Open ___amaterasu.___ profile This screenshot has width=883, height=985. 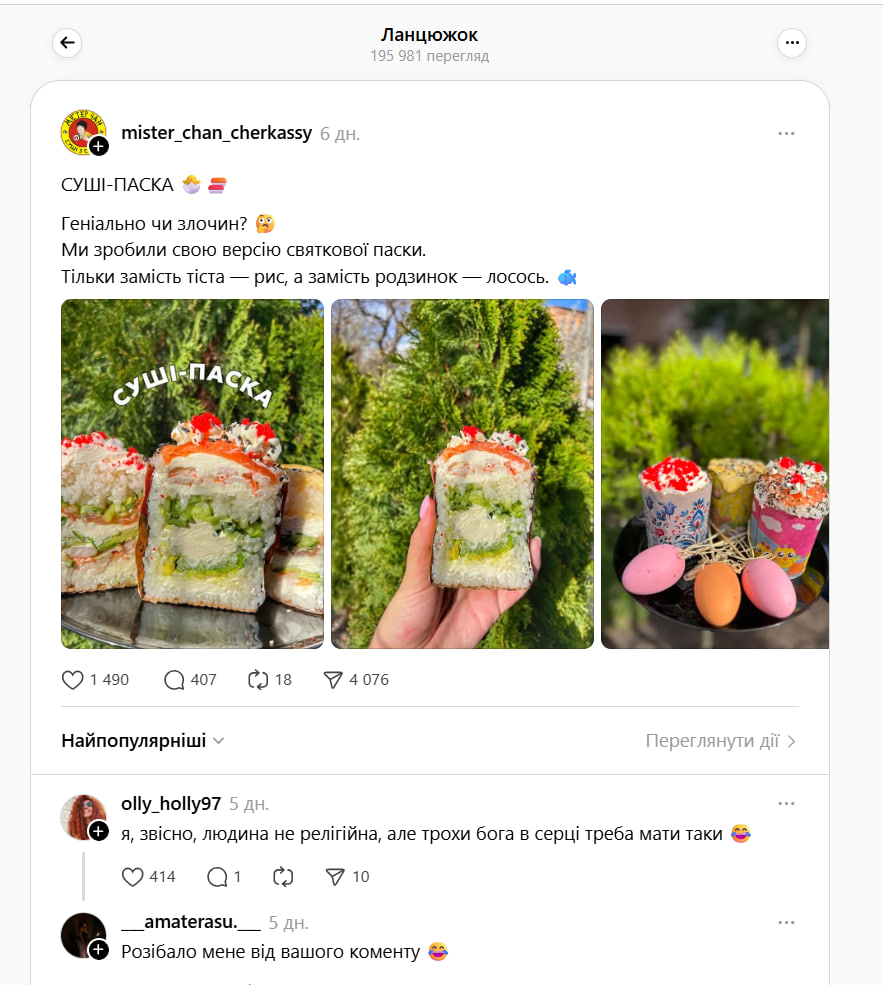190,922
